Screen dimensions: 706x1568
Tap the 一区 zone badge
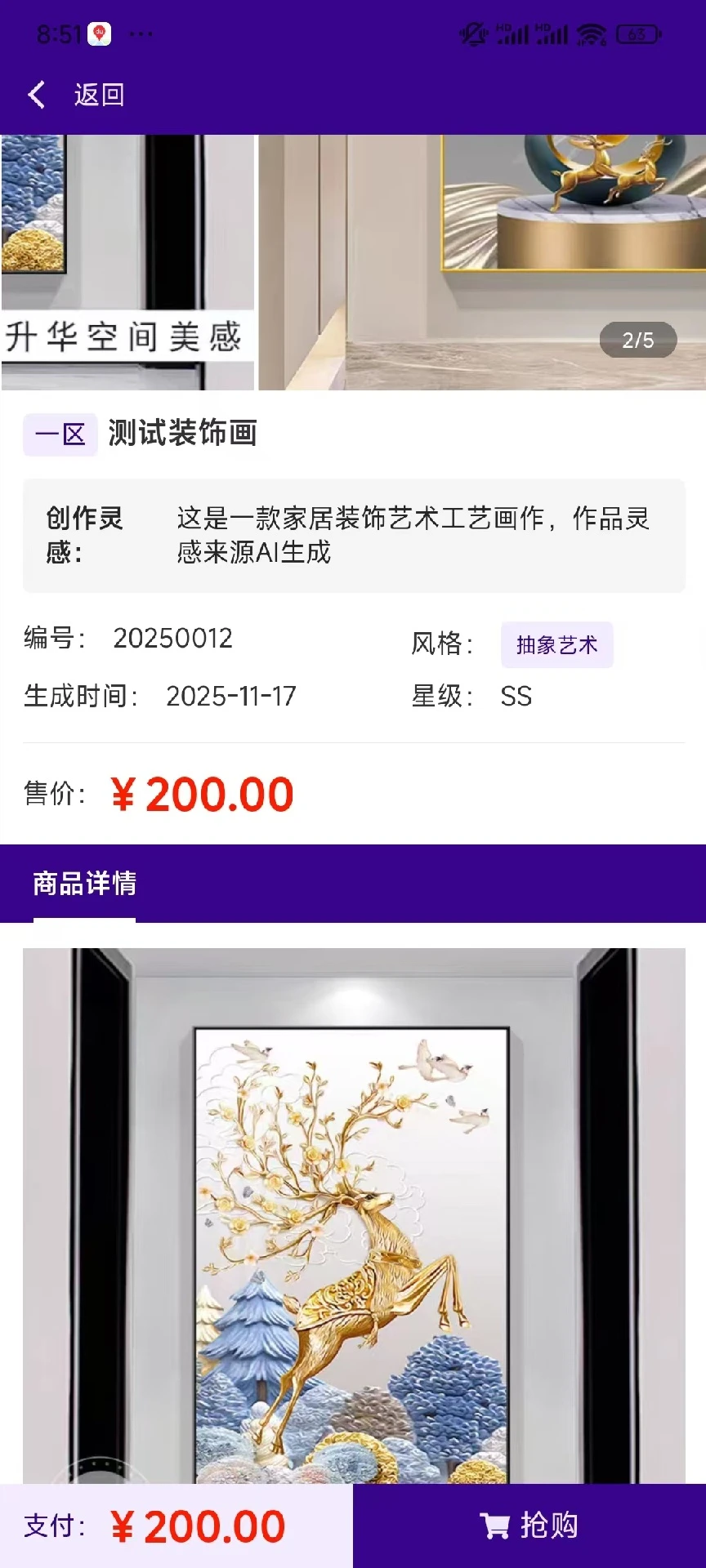tap(60, 434)
